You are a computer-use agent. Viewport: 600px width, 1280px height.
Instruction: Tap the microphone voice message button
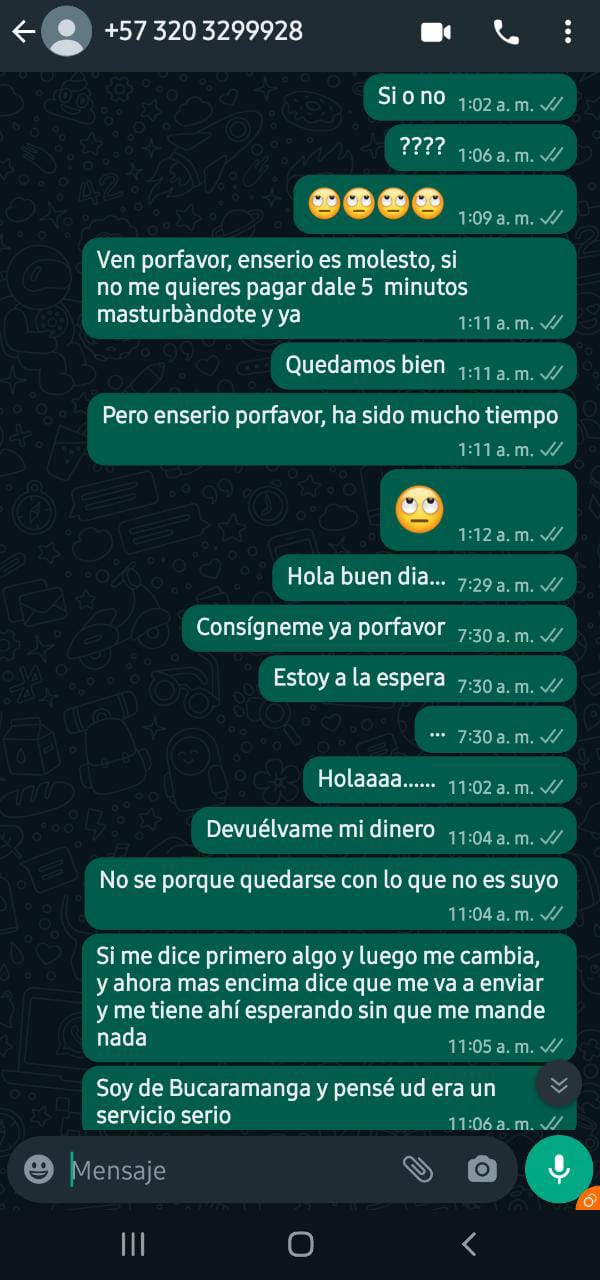558,1169
